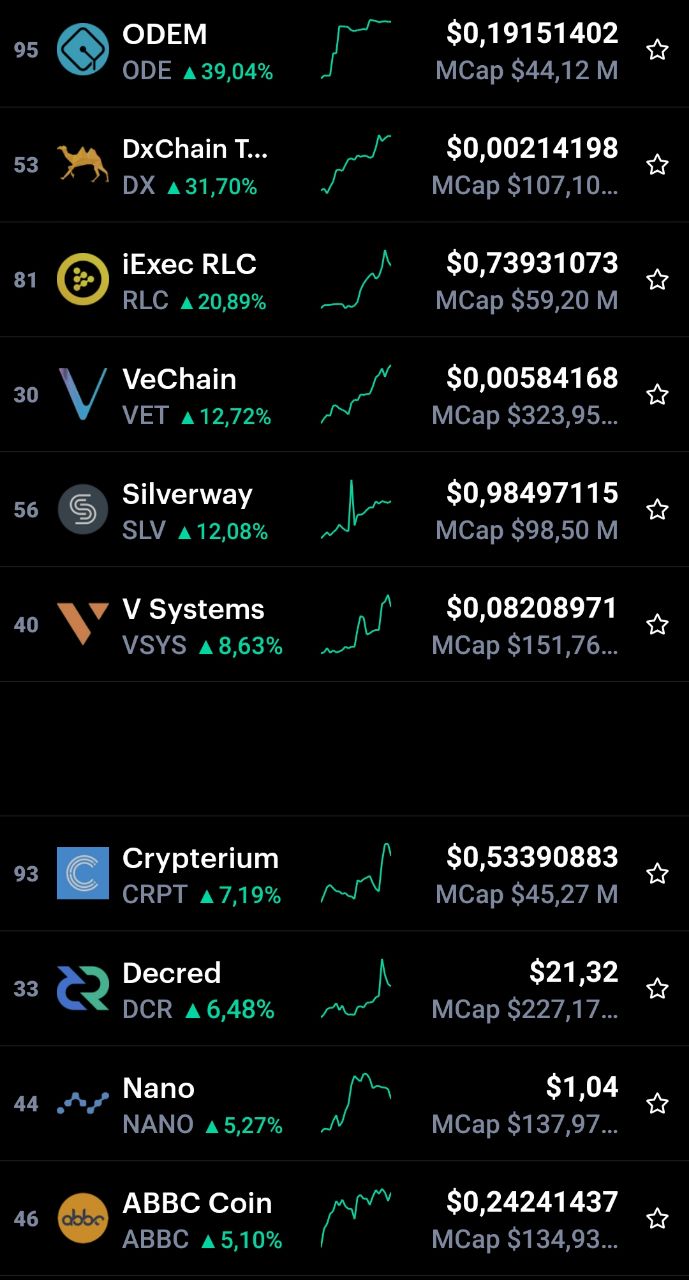Open the ODEM coin row
The image size is (689, 1280).
tap(344, 50)
